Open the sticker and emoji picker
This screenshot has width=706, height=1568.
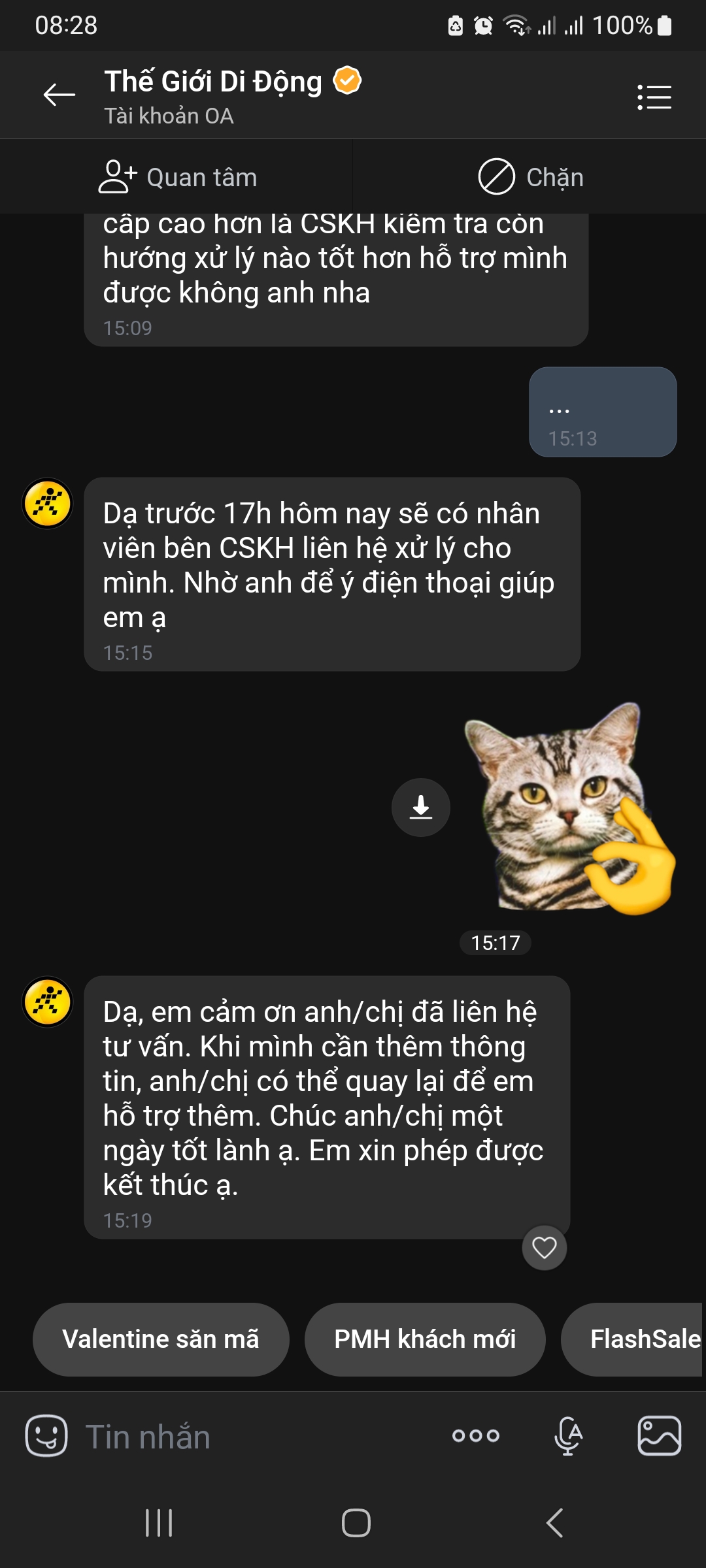(46, 1436)
